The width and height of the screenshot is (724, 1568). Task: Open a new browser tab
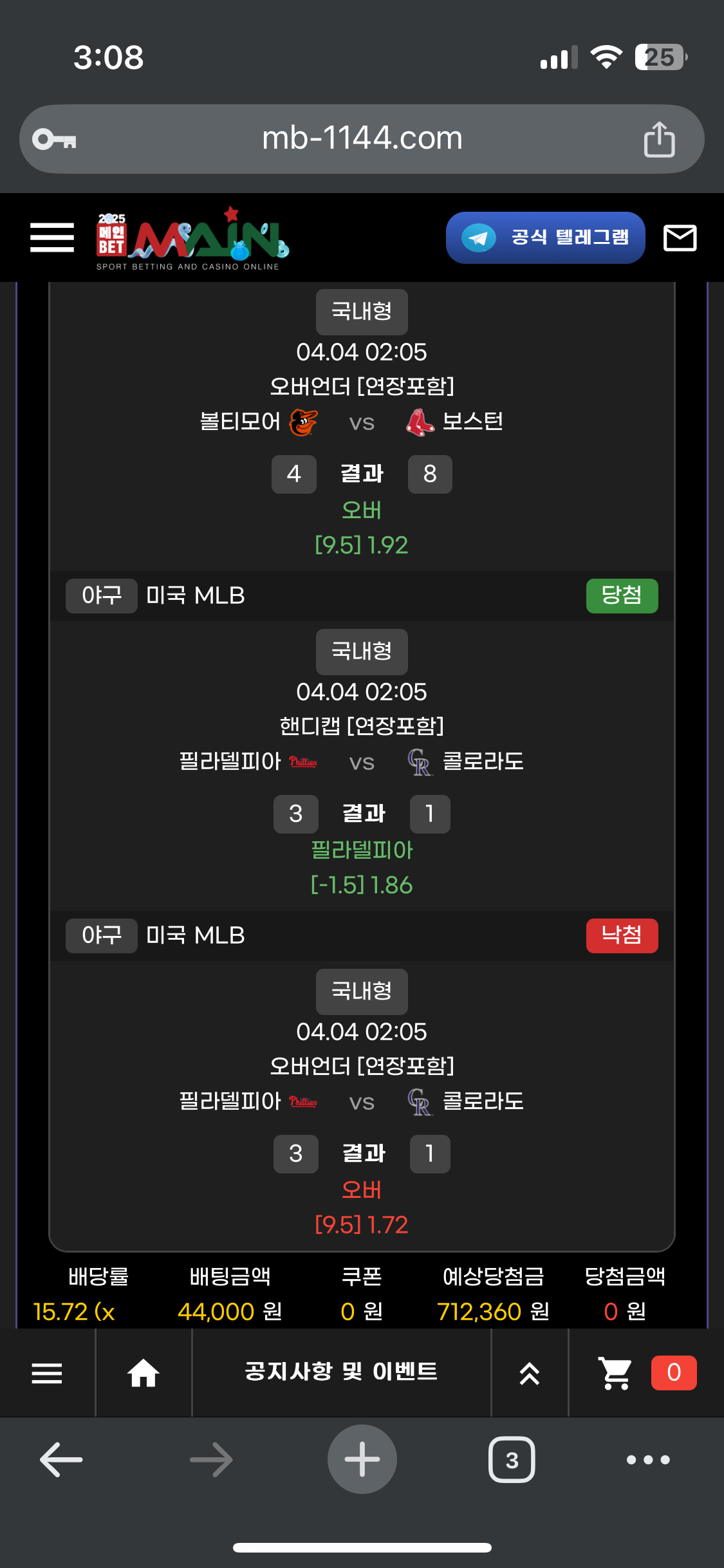point(362,1459)
